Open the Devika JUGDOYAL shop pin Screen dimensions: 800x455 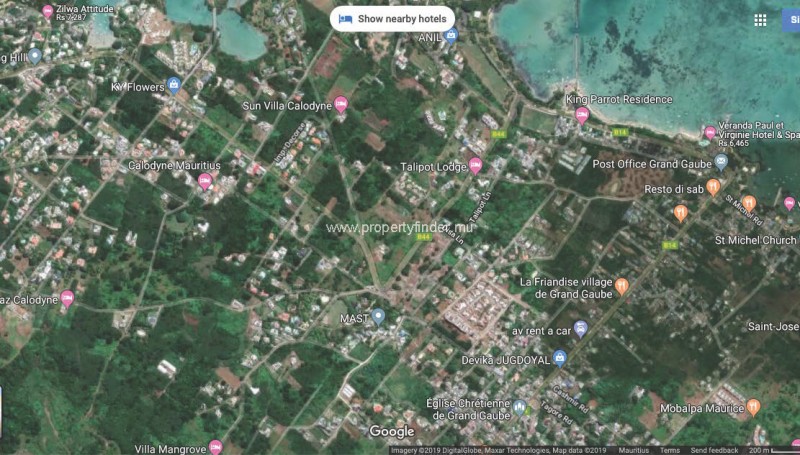tap(559, 358)
